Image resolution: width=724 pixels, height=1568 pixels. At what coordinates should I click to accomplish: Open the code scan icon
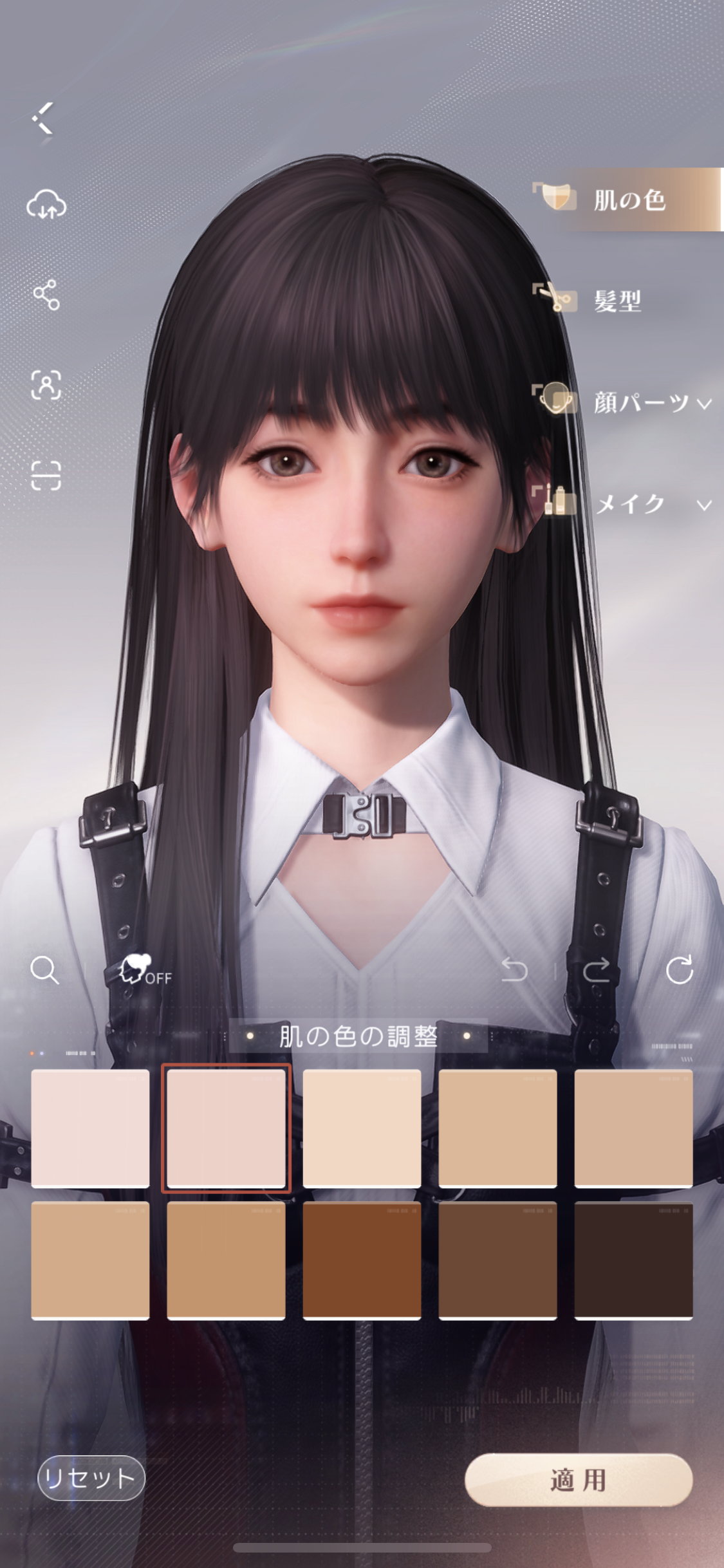pyautogui.click(x=46, y=476)
